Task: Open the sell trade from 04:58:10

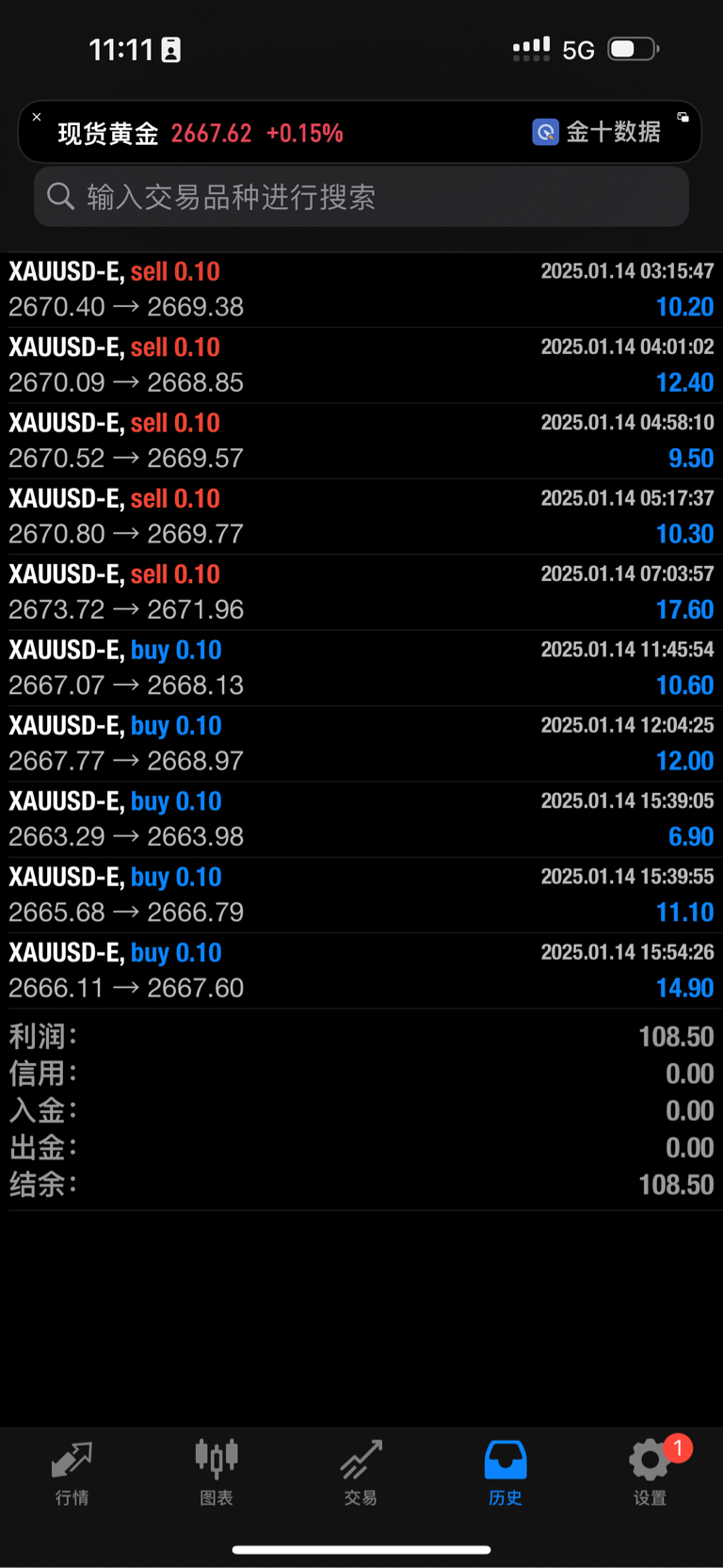Action: pos(361,441)
